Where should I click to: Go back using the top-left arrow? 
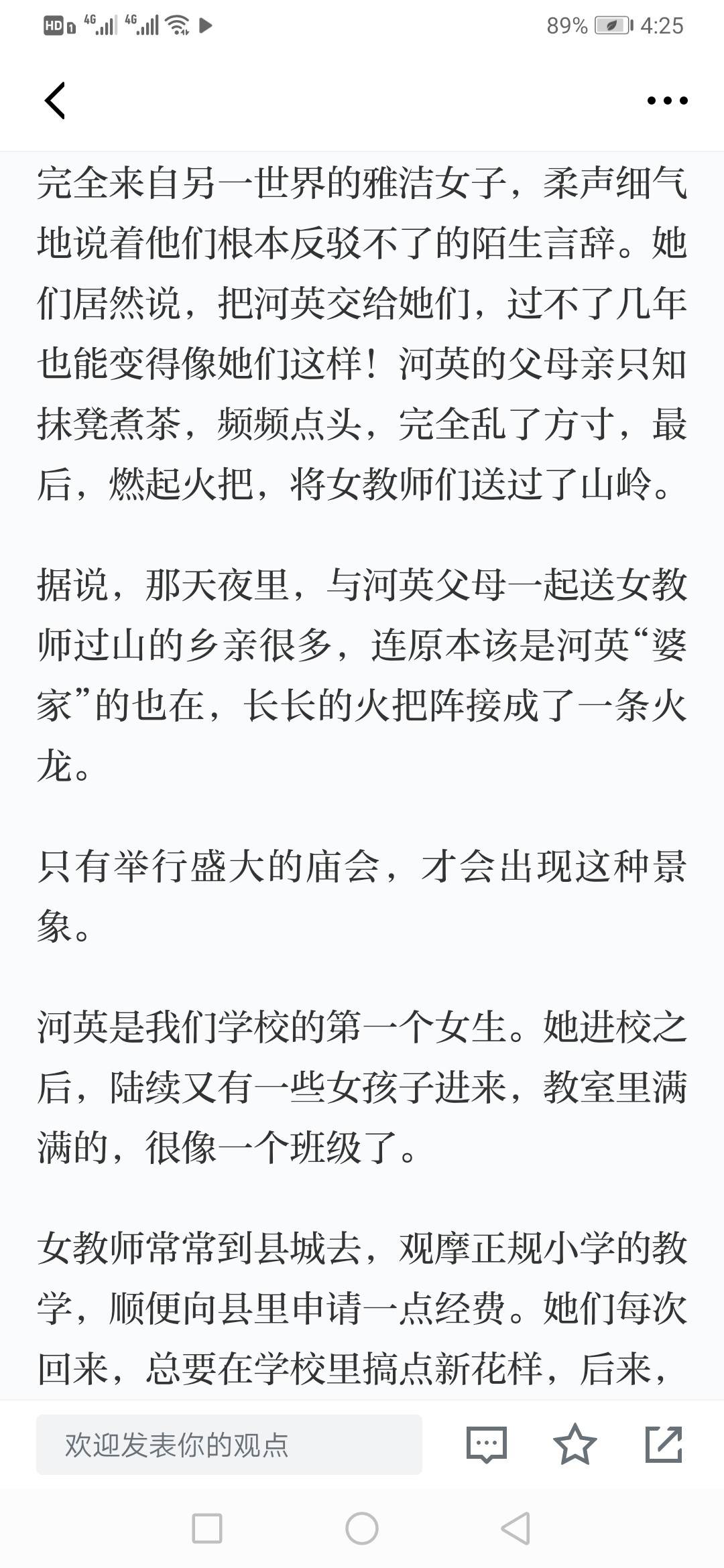tap(55, 101)
